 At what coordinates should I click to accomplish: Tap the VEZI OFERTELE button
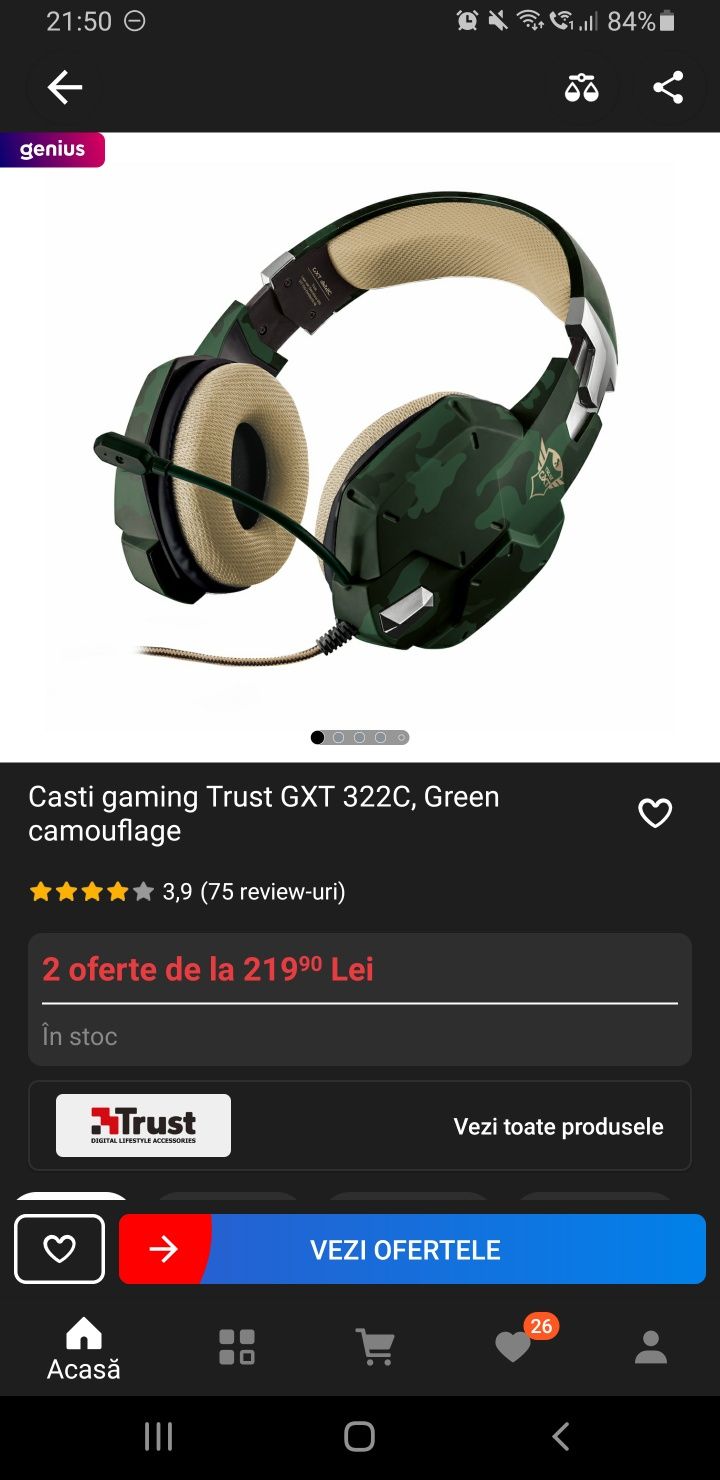click(x=412, y=1249)
